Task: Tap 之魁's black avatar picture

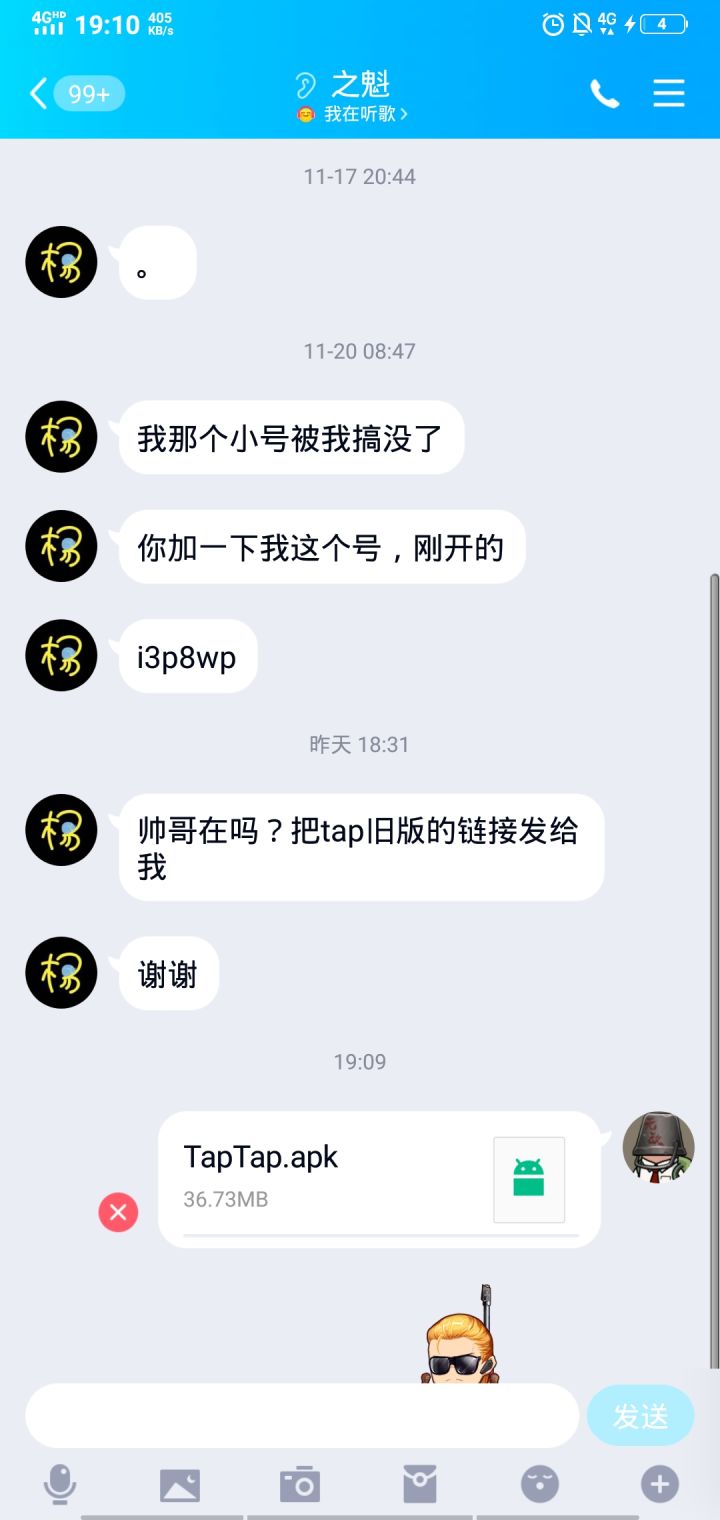Action: [x=61, y=437]
